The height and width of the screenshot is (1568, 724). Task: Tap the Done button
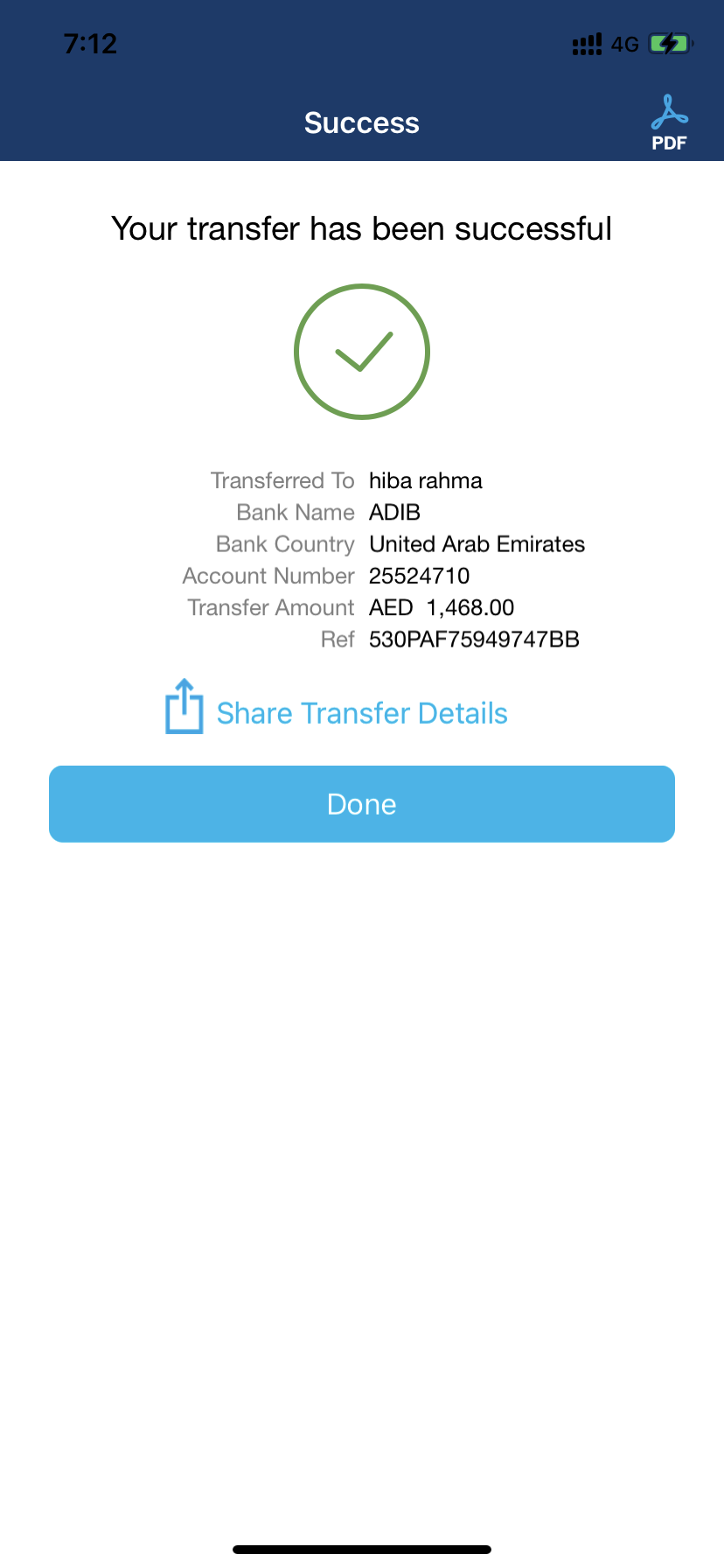[362, 804]
